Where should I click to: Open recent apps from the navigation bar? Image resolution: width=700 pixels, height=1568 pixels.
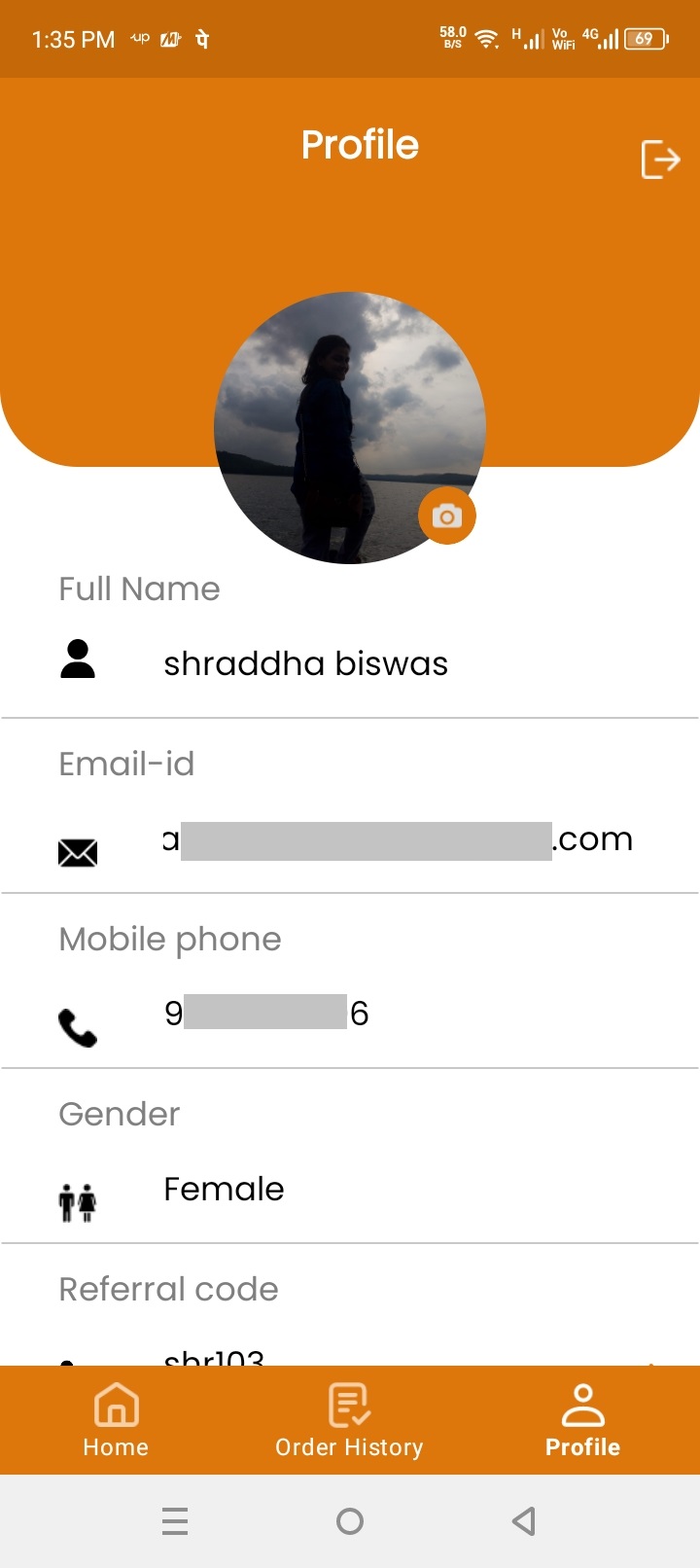coord(175,1521)
